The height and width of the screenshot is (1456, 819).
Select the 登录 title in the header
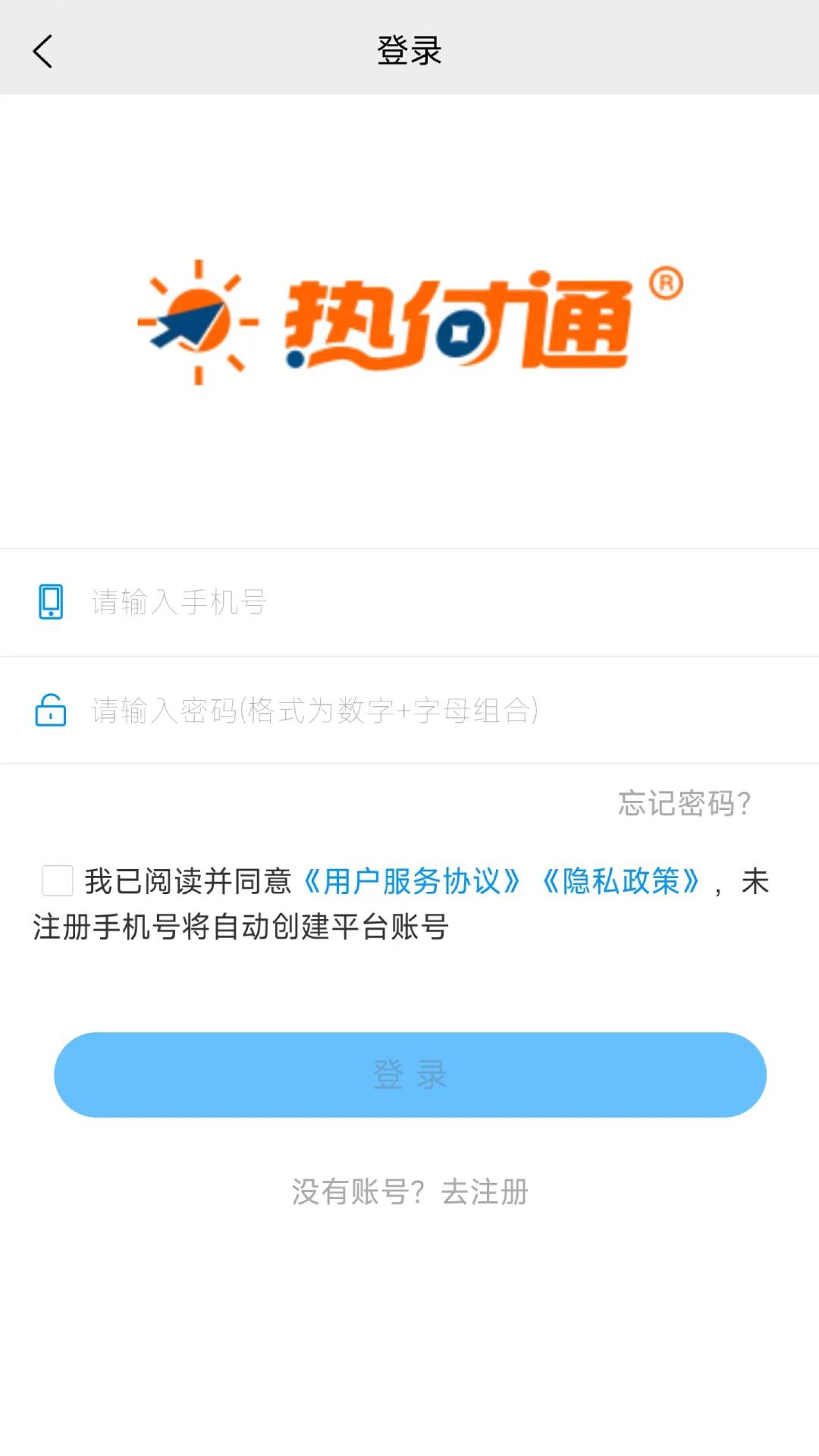pos(409,53)
